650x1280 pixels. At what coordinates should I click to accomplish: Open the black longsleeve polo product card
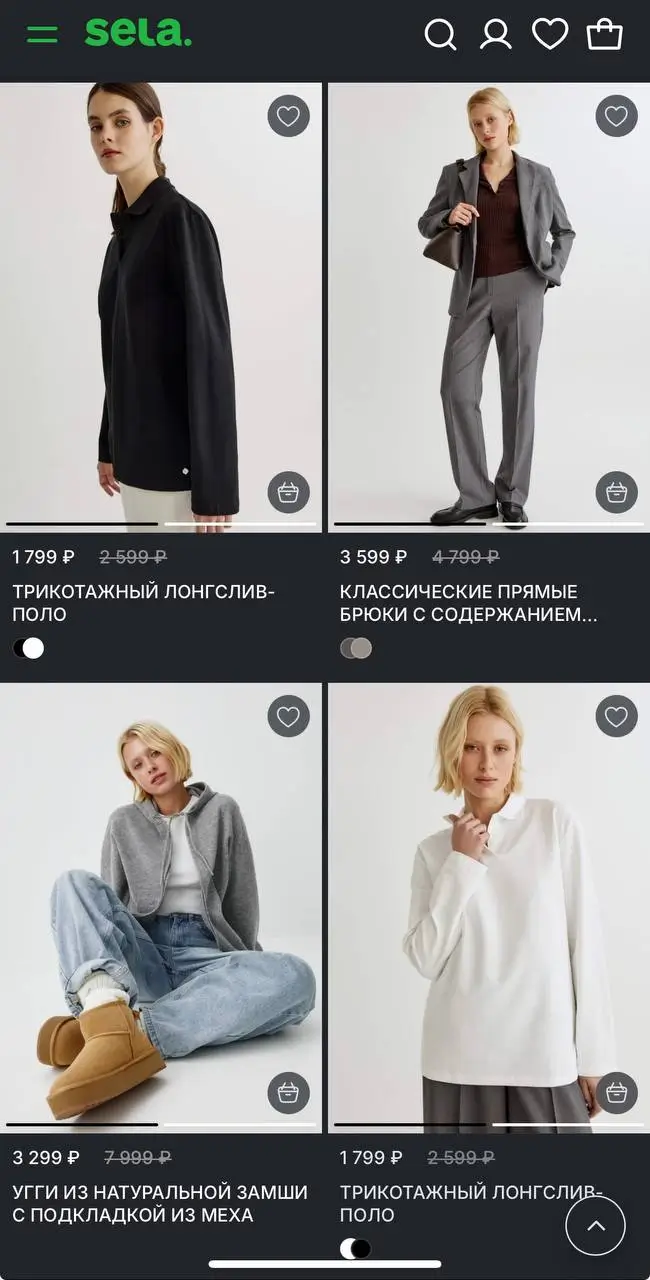point(160,300)
